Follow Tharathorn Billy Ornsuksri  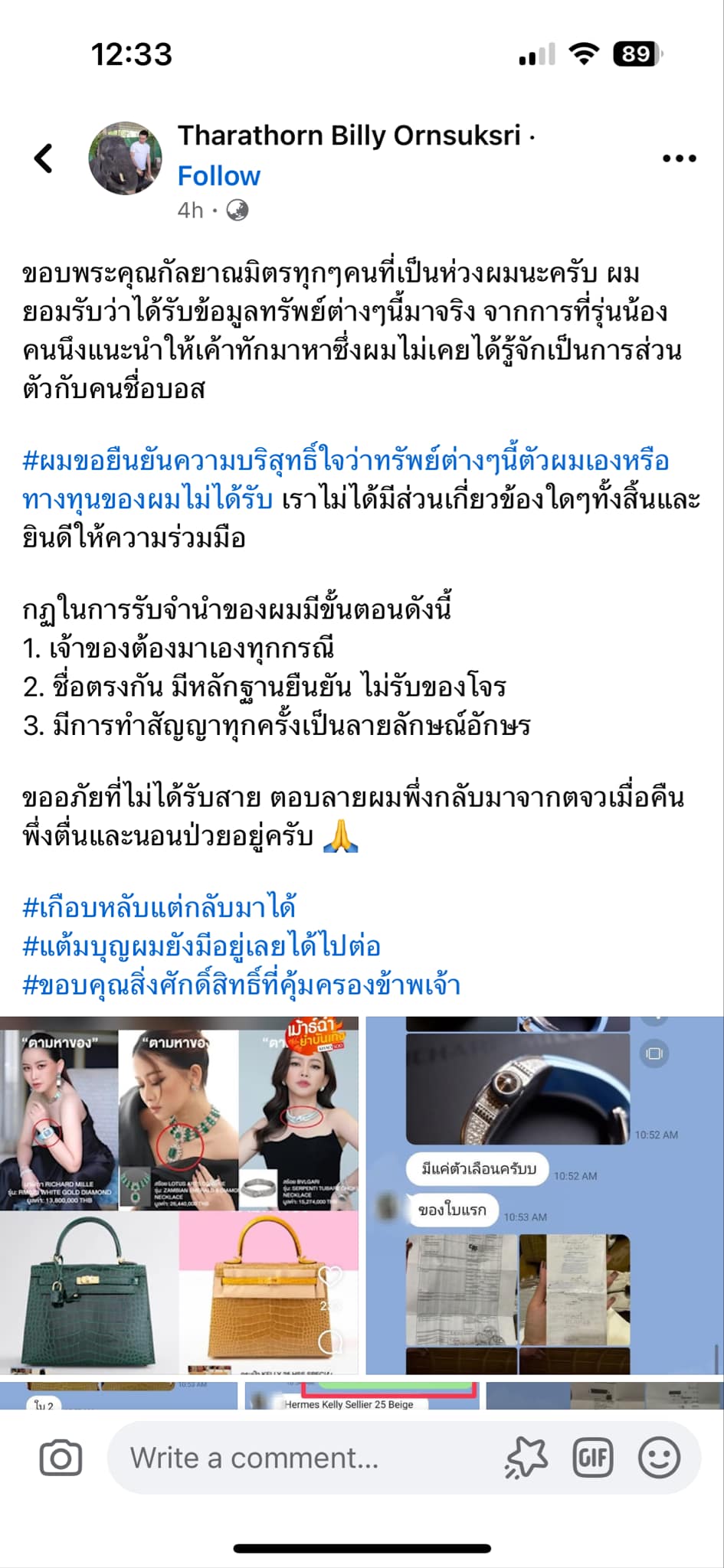(x=219, y=176)
